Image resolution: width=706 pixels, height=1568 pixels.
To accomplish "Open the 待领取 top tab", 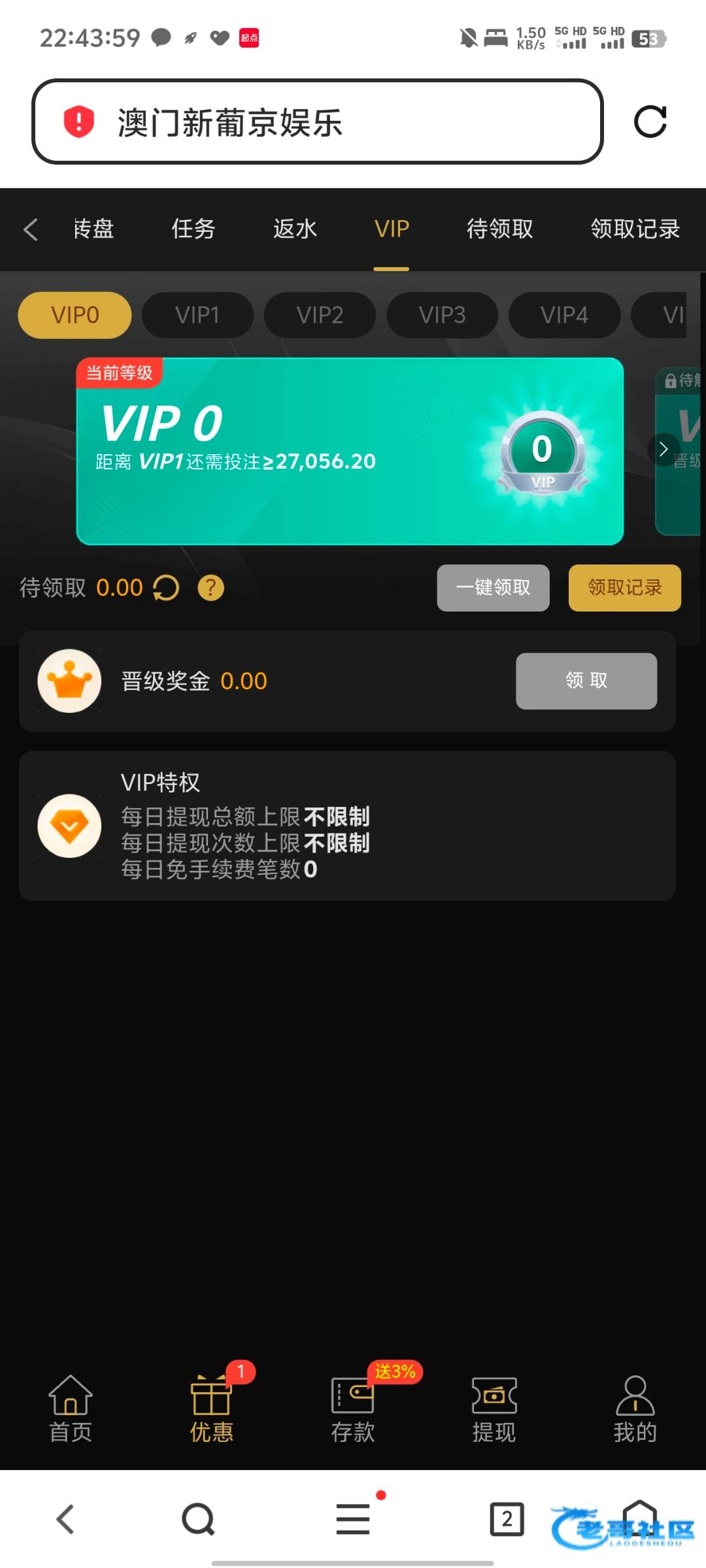I will coord(499,229).
